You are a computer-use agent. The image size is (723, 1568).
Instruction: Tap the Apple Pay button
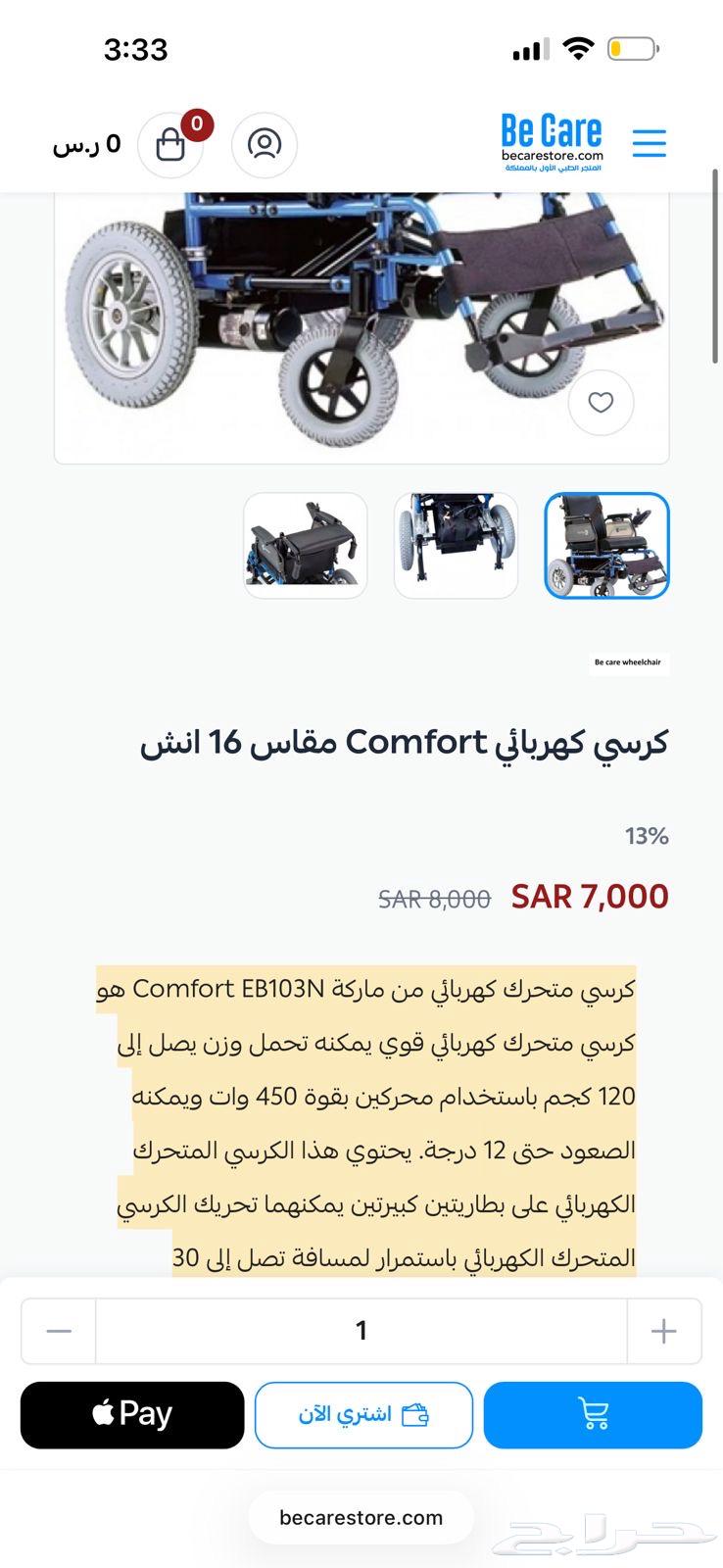pyautogui.click(x=132, y=1414)
